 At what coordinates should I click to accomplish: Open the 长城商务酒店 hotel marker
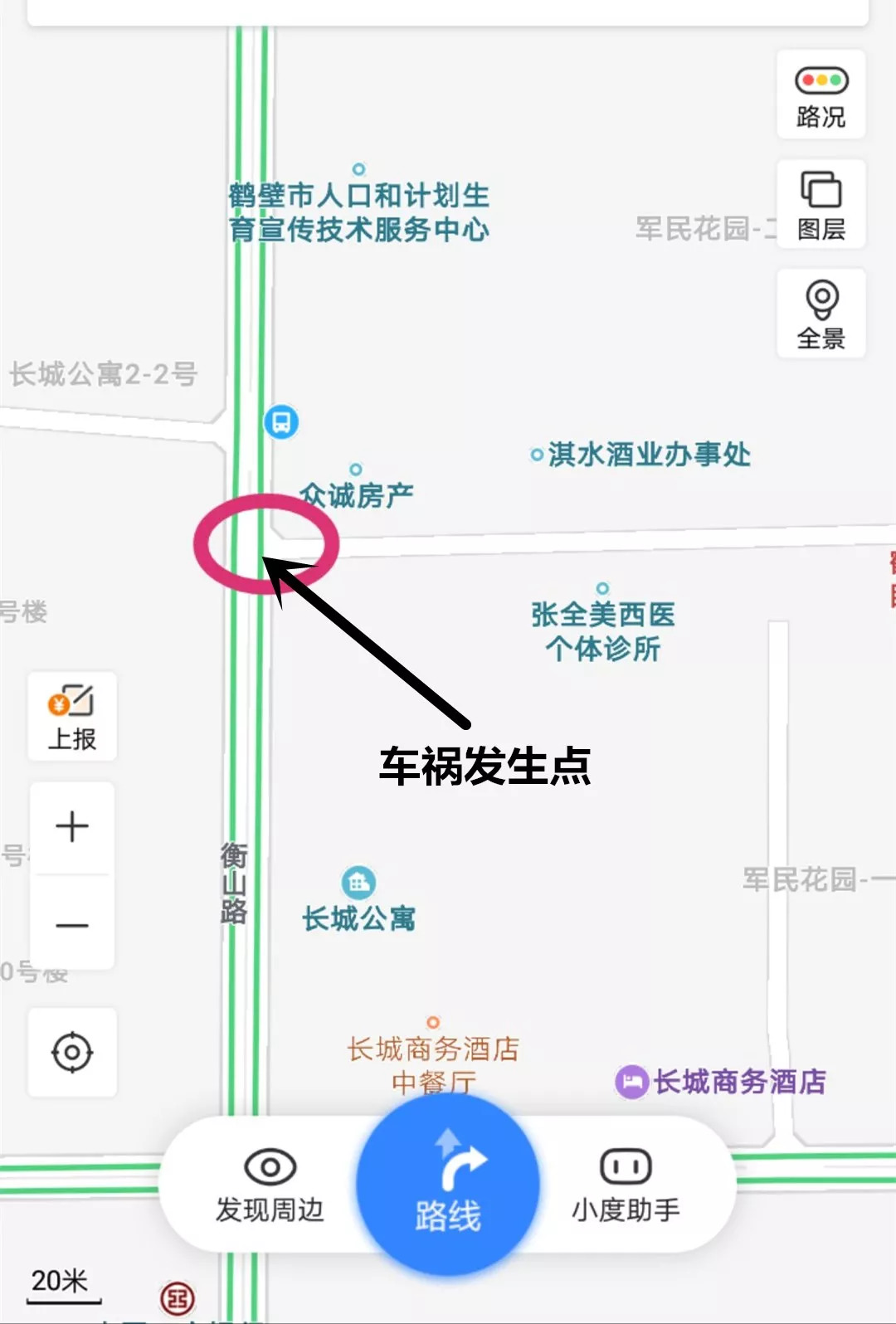(x=631, y=1082)
